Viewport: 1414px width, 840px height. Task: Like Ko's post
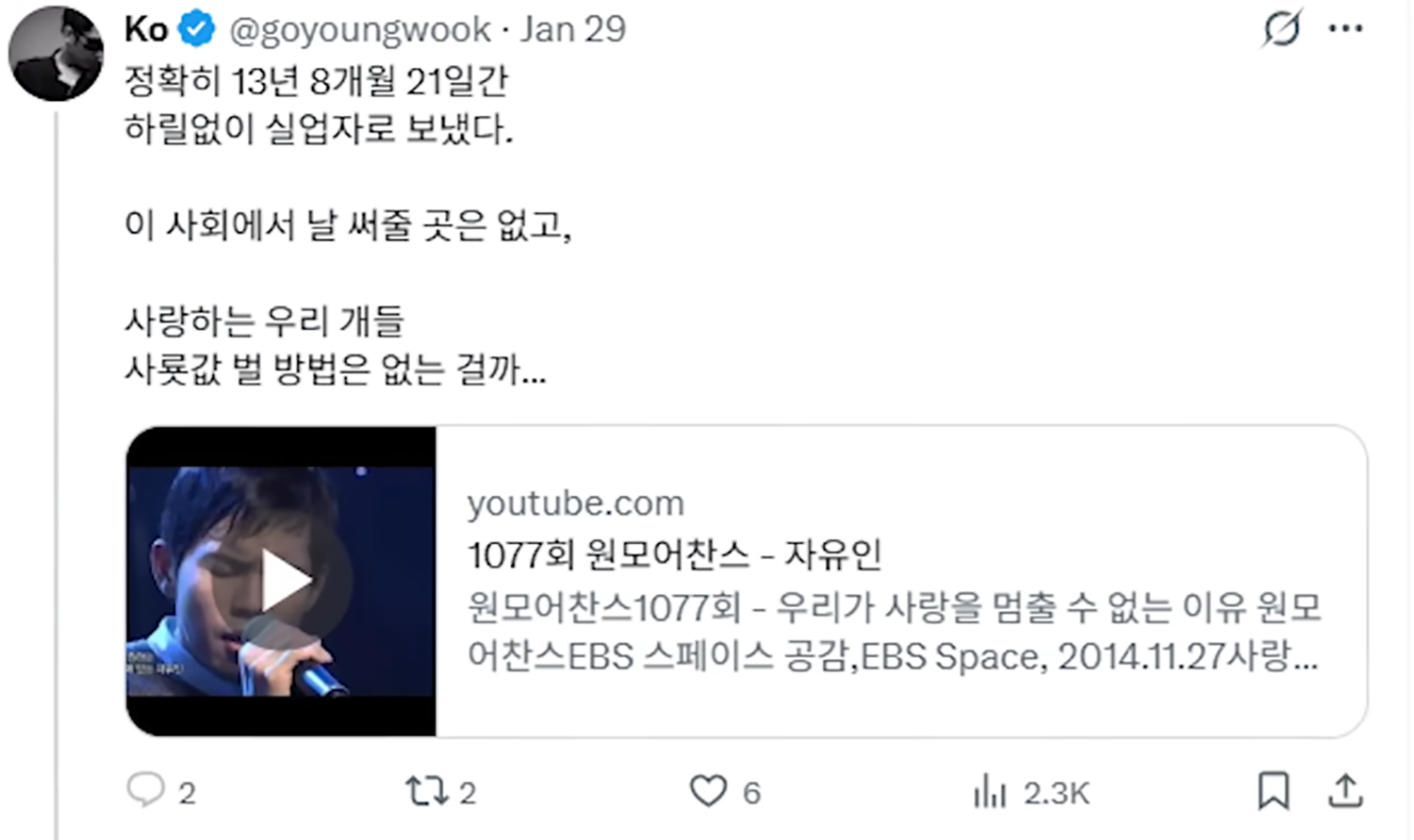click(x=725, y=791)
